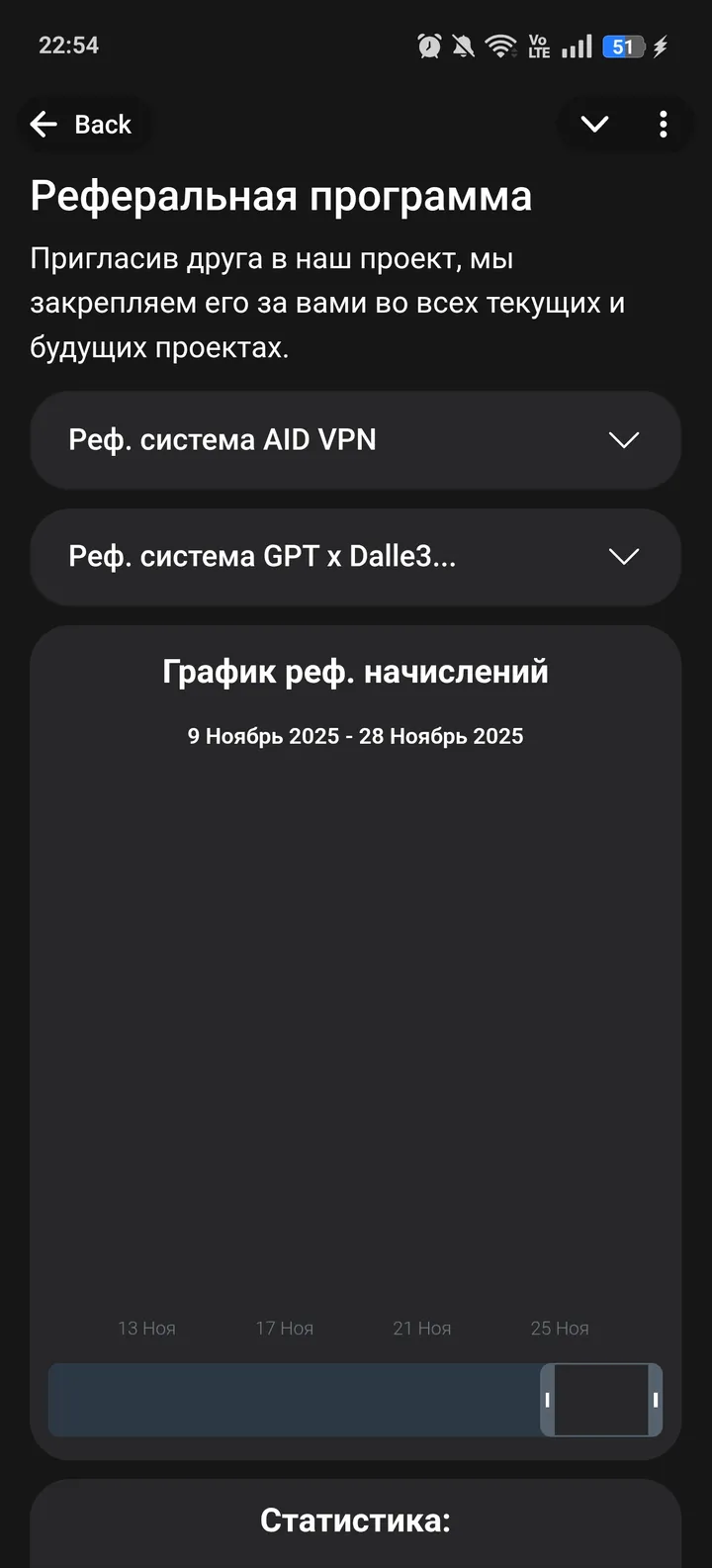Tap the date range 9 Ноябрь 2025 text
Image resolution: width=712 pixels, height=1568 pixels.
(261, 736)
